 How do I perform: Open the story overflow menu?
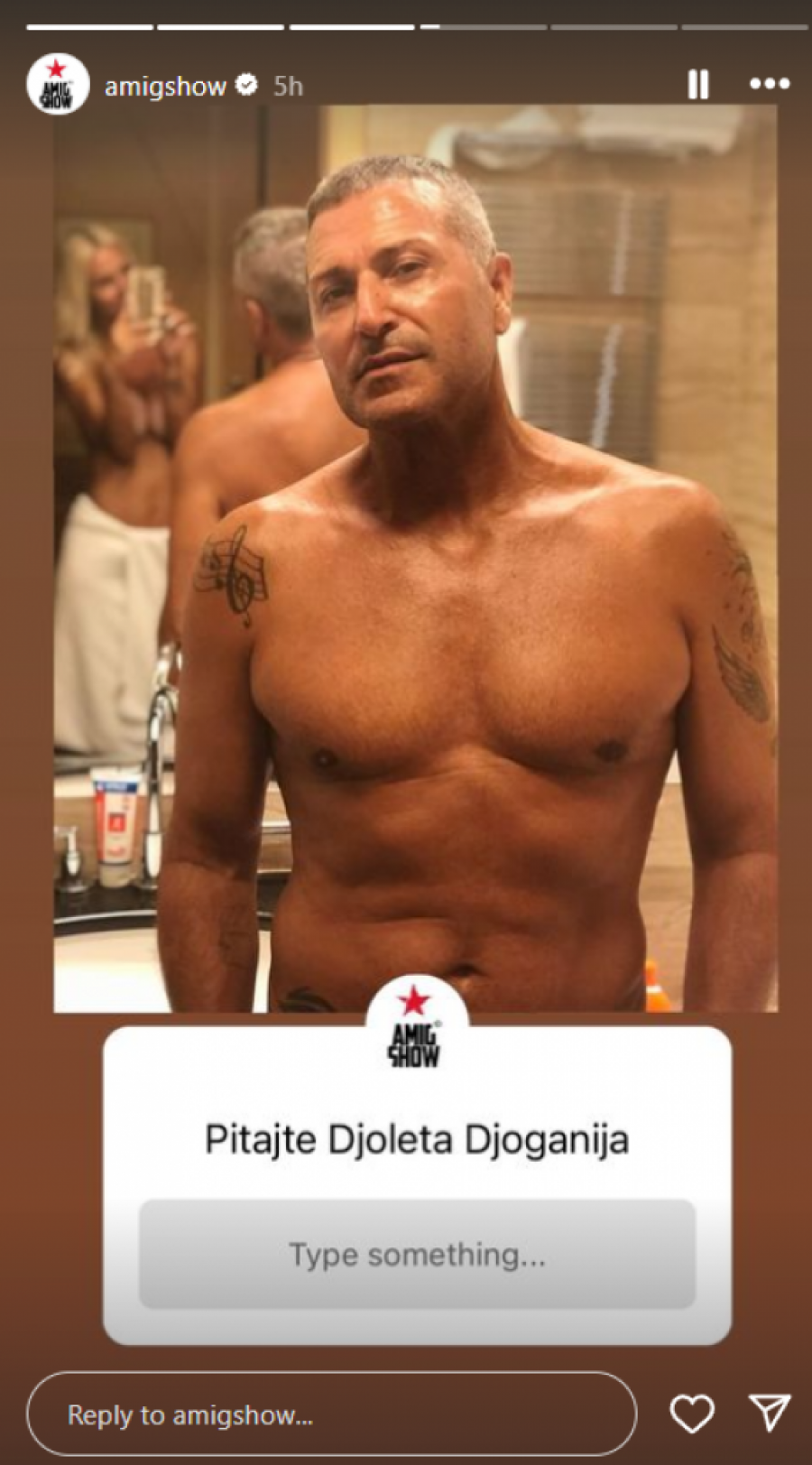pos(770,84)
